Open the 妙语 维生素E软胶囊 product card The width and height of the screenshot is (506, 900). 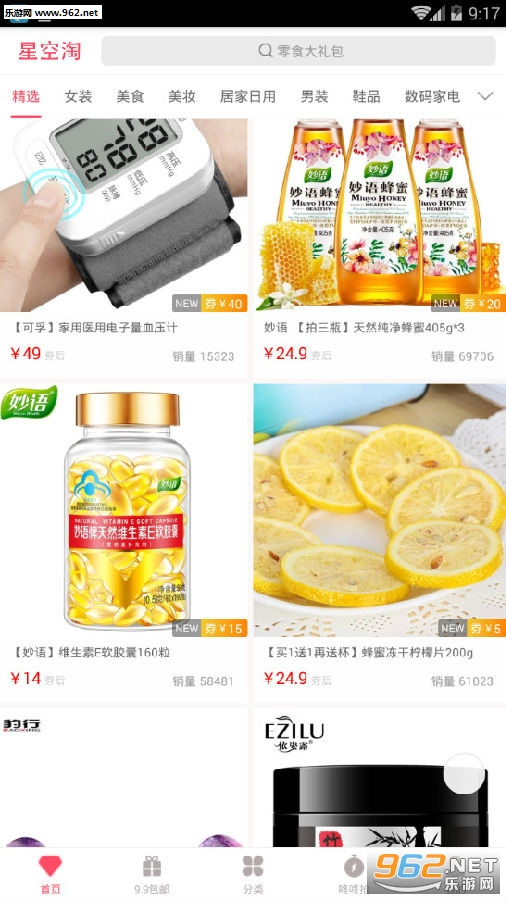click(x=123, y=543)
